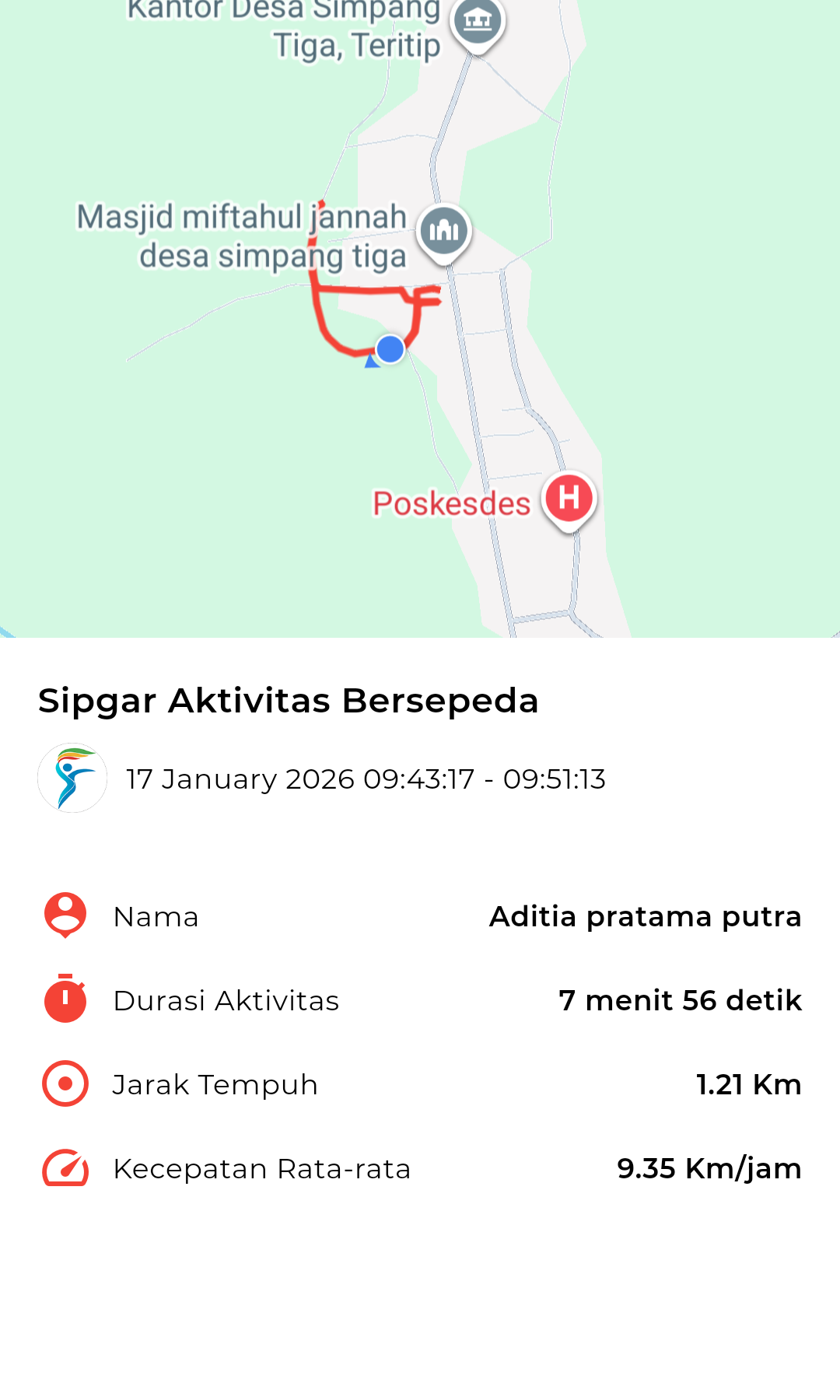Open the Kantor Desa Simpang Tiga marker

click(478, 20)
